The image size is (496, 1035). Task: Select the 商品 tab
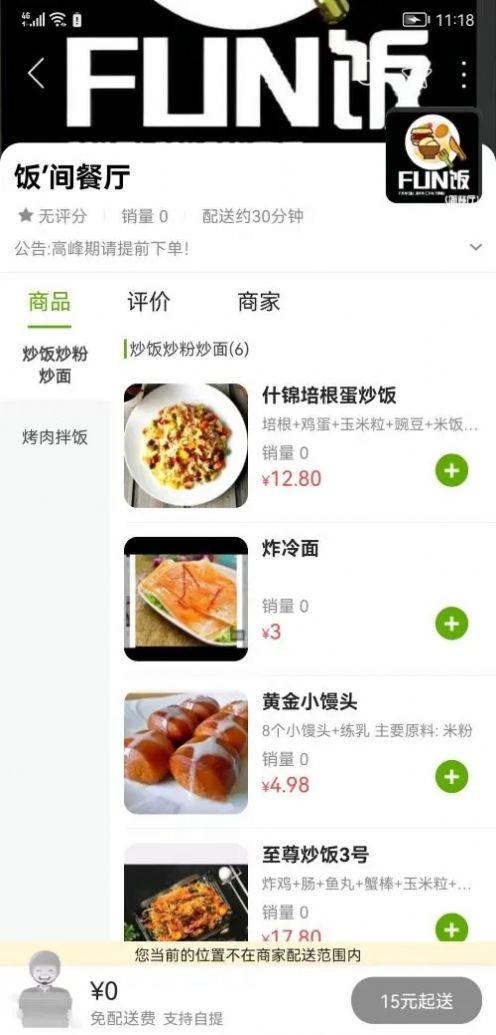tap(50, 302)
